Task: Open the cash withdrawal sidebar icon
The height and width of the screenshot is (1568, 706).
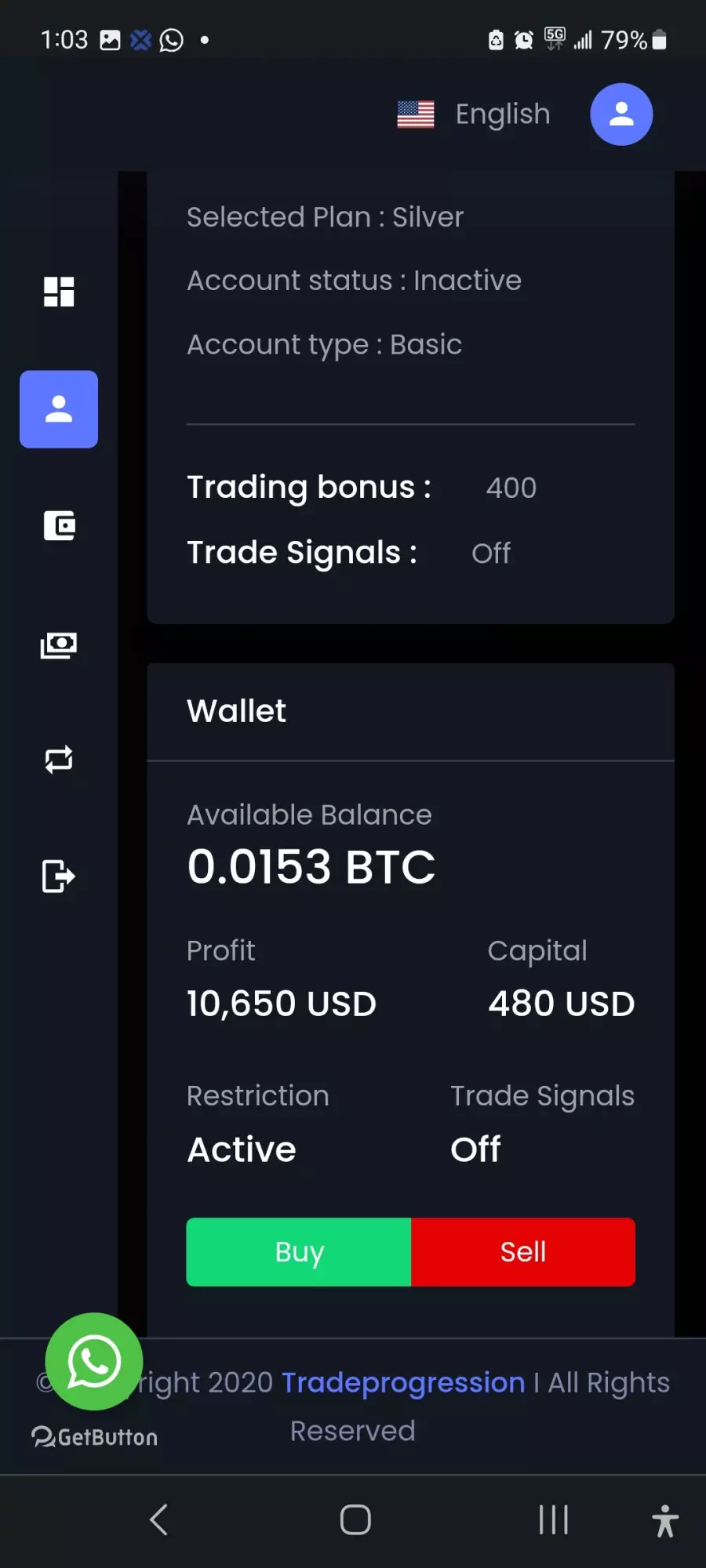Action: point(59,645)
